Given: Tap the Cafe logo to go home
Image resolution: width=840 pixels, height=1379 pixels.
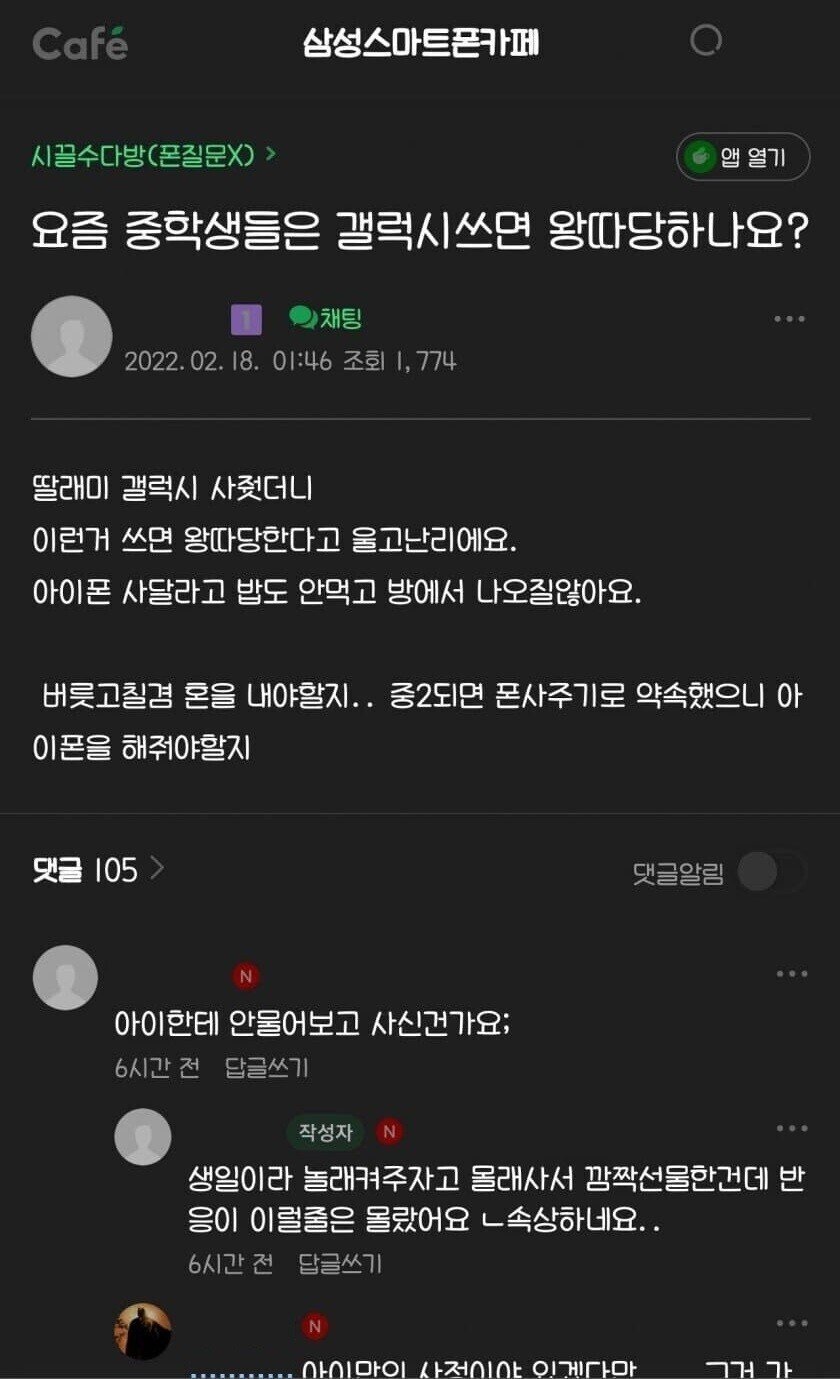Looking at the screenshot, I should pos(80,44).
